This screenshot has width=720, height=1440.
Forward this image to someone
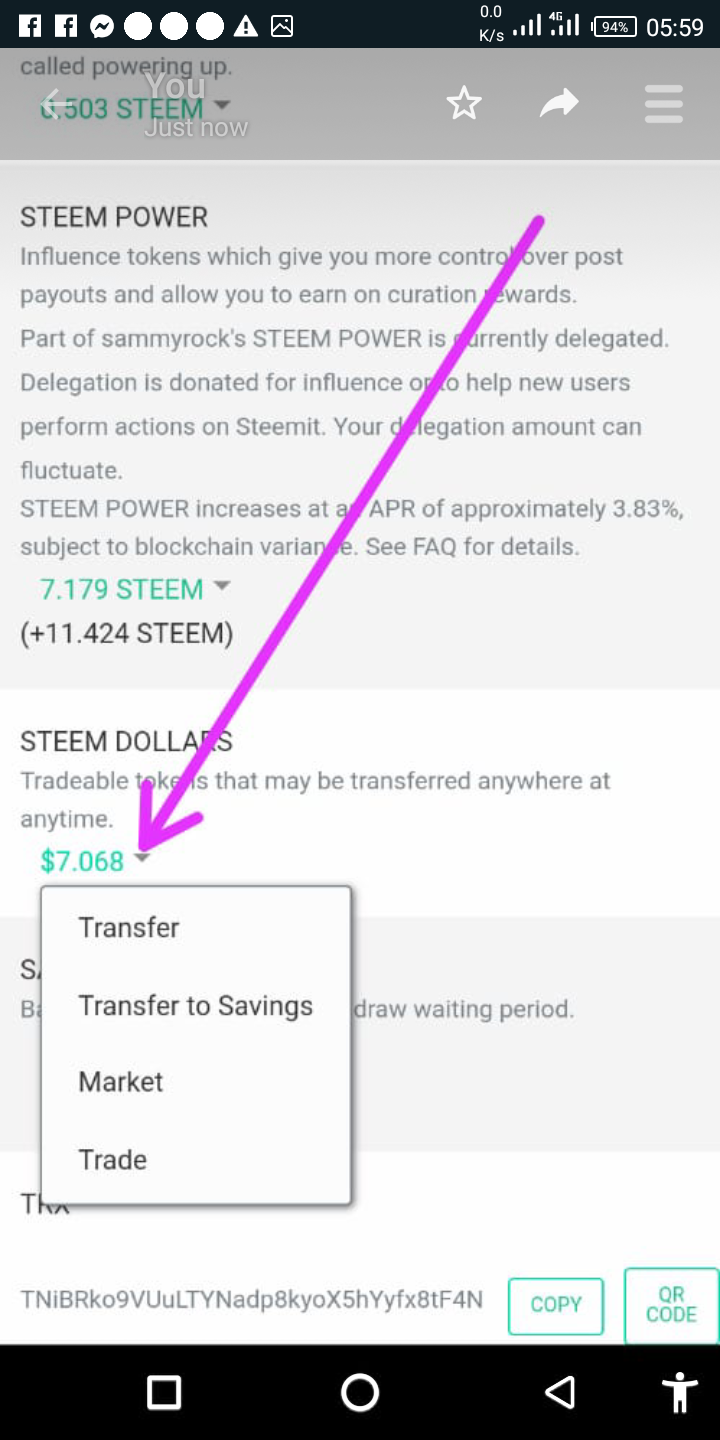560,103
